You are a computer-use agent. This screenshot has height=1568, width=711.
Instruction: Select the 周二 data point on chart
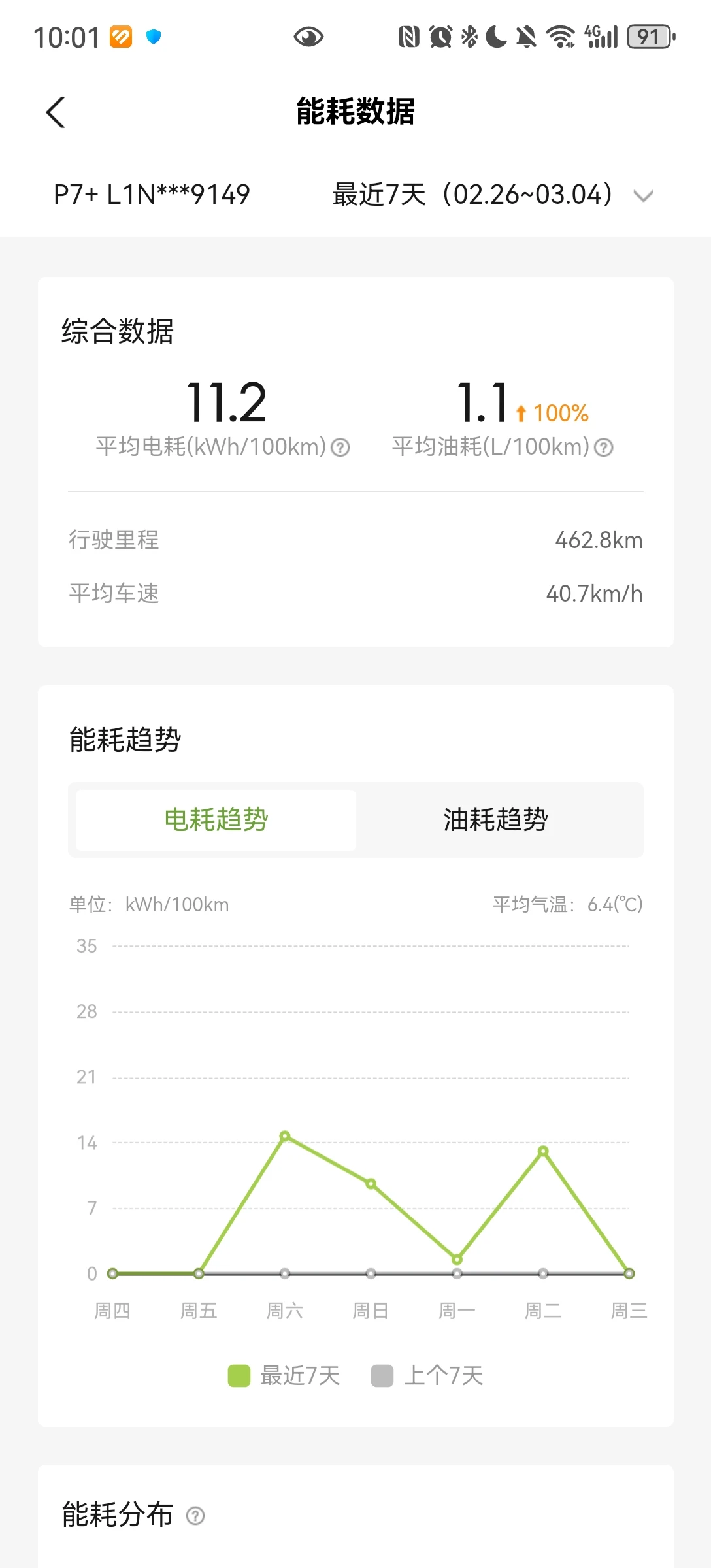coord(543,1151)
